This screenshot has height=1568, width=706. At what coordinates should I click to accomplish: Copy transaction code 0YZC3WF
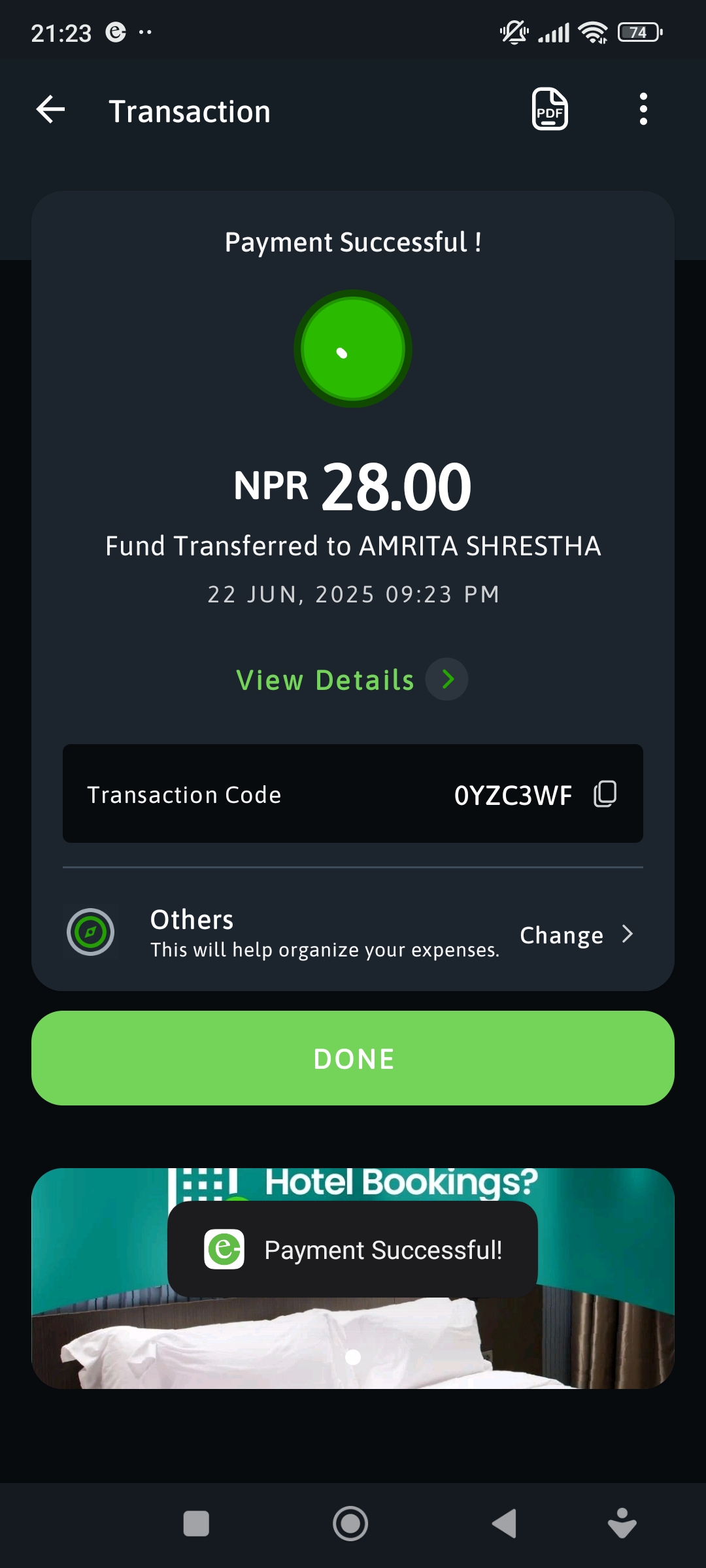(605, 794)
